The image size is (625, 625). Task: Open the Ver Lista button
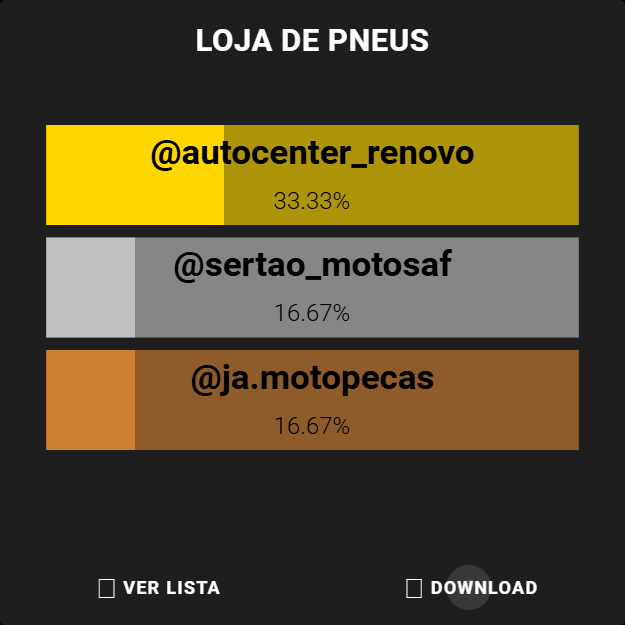point(159,588)
